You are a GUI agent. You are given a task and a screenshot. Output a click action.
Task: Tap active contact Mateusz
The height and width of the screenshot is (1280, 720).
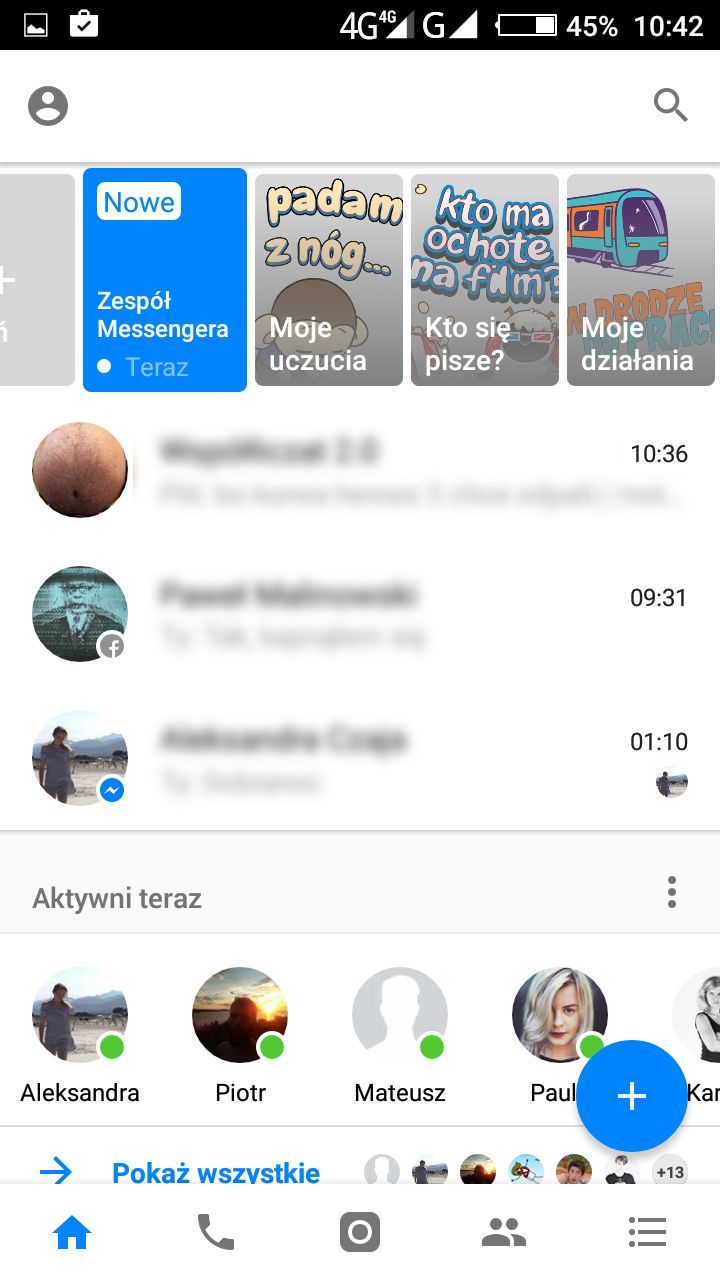pyautogui.click(x=400, y=1035)
